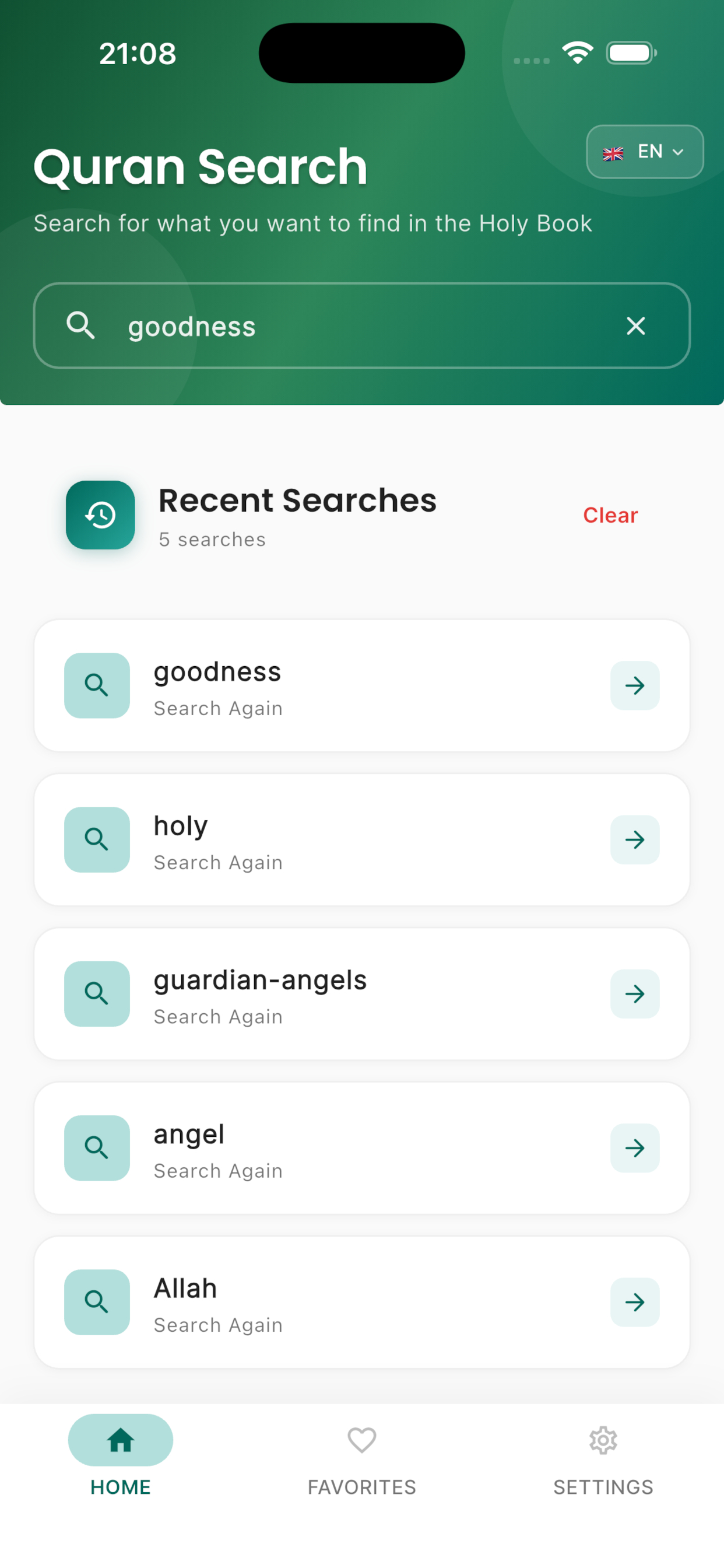Click the search icon beside 'goodness'
Viewport: 724px width, 1568px height.
coord(97,685)
